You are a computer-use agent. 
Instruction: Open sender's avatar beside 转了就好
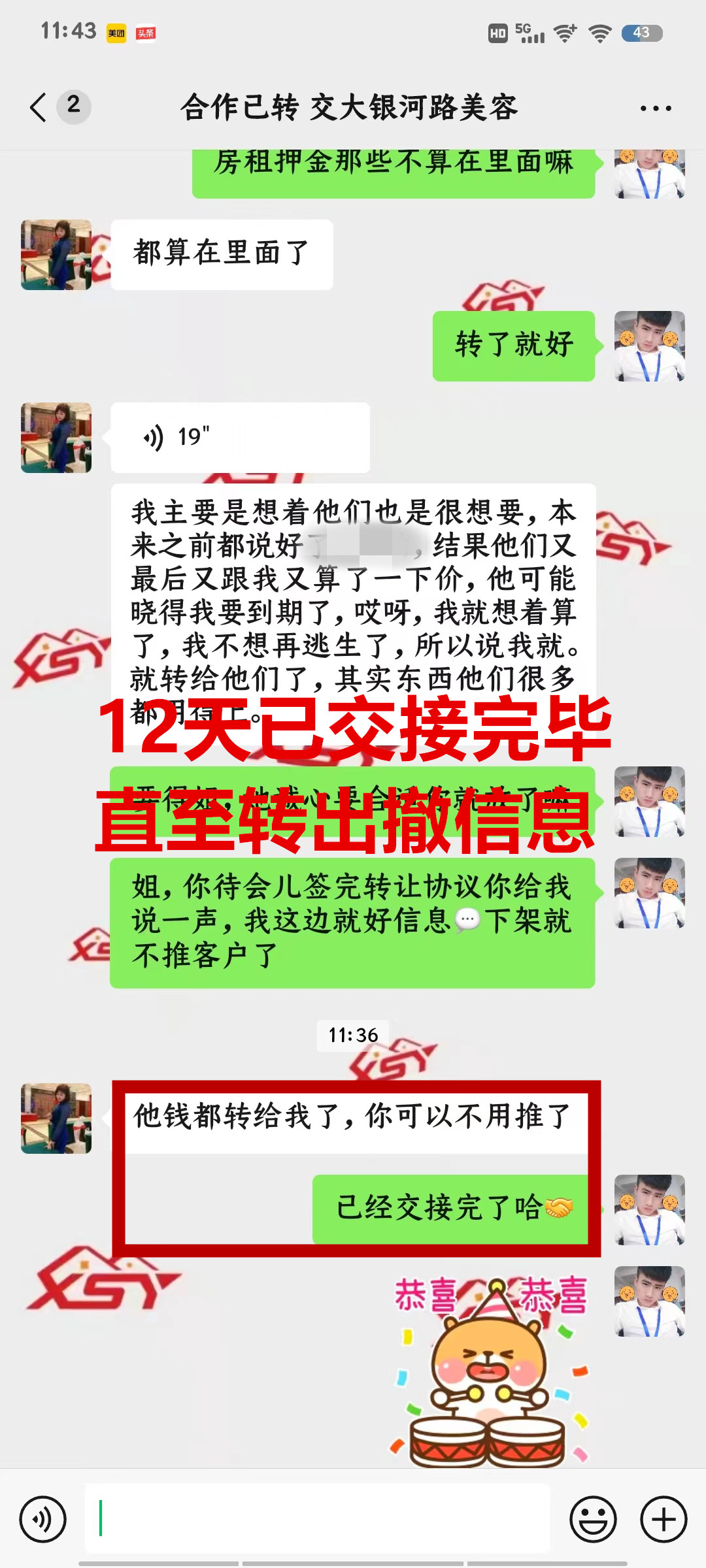(649, 346)
